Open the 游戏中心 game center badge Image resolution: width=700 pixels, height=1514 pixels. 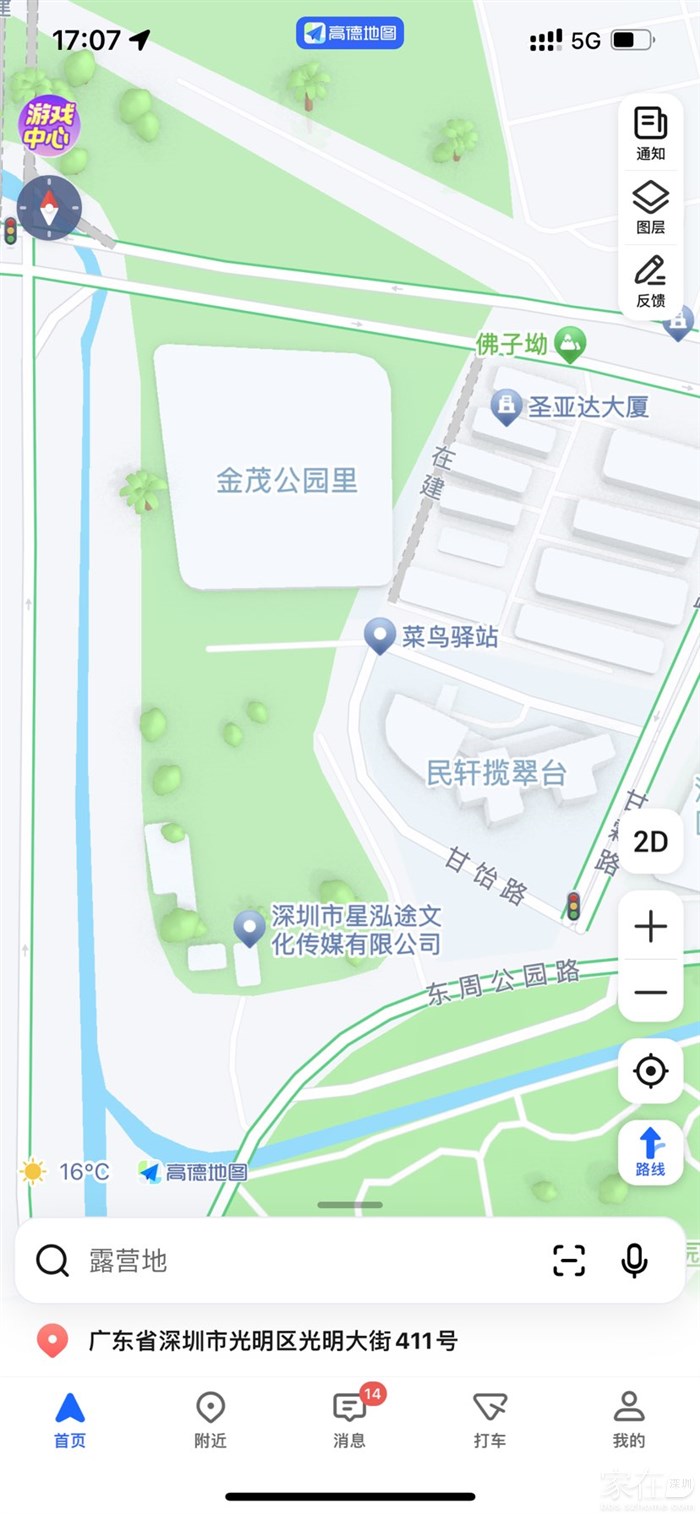(48, 126)
